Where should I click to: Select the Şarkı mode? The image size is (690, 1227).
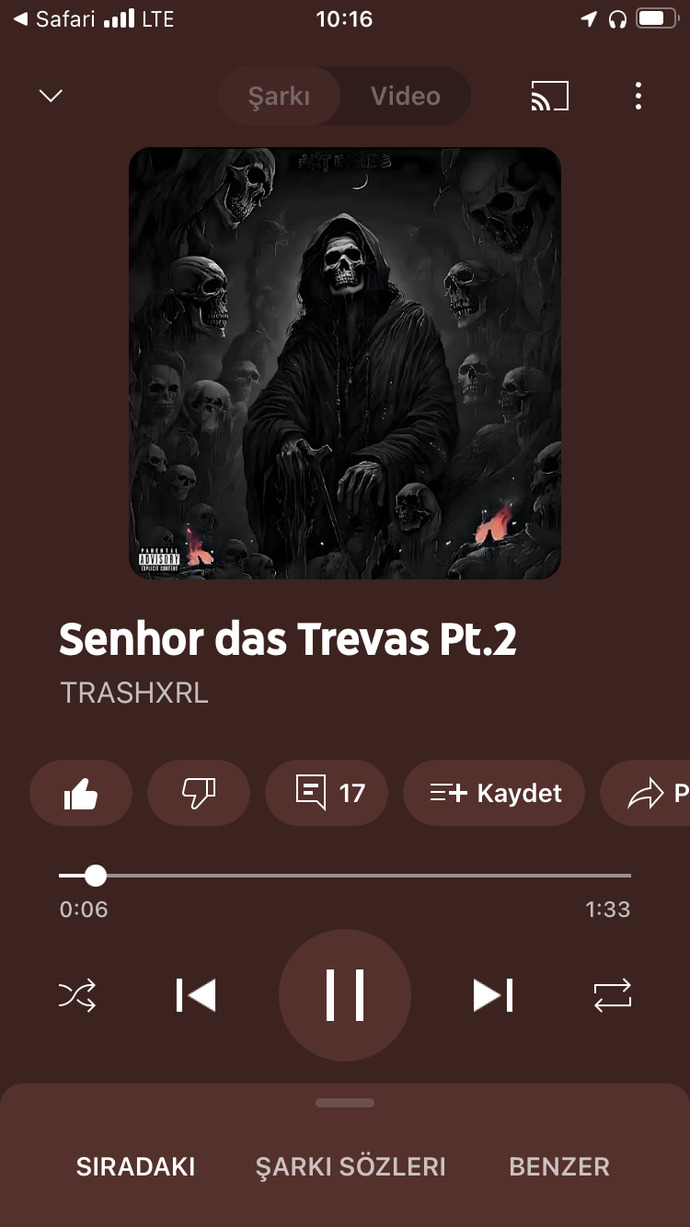point(279,96)
